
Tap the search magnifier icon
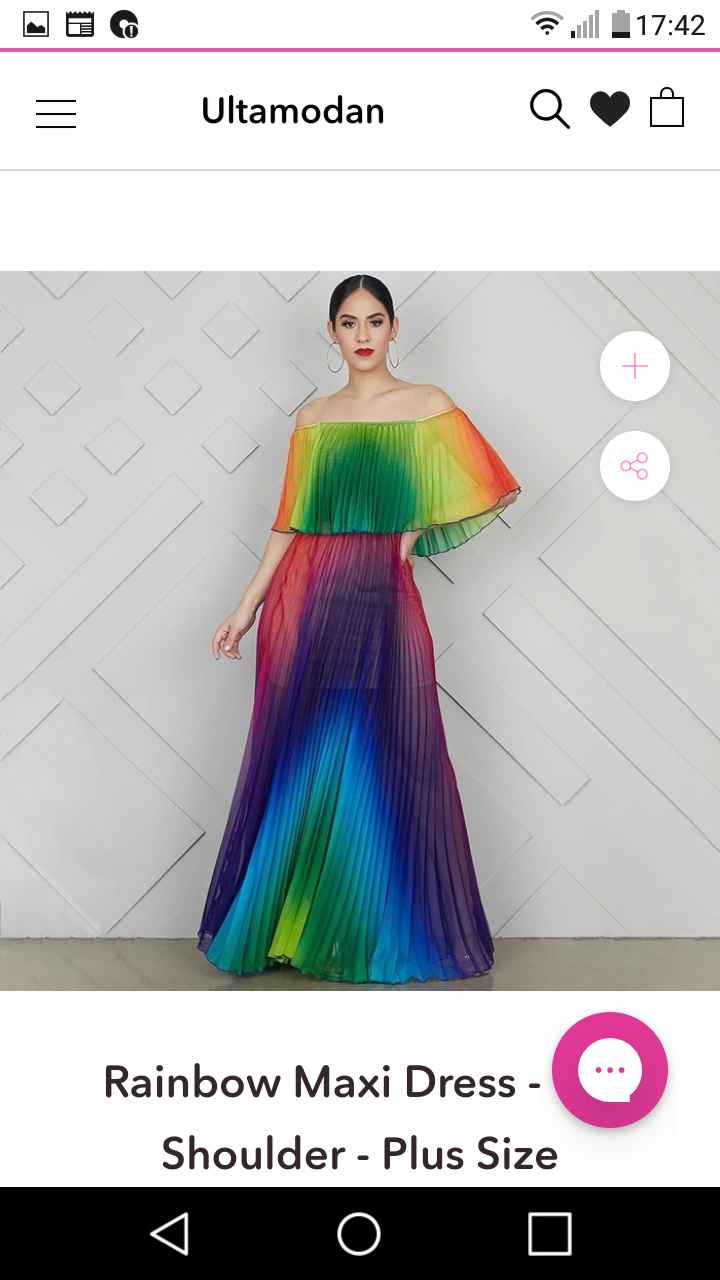click(549, 109)
